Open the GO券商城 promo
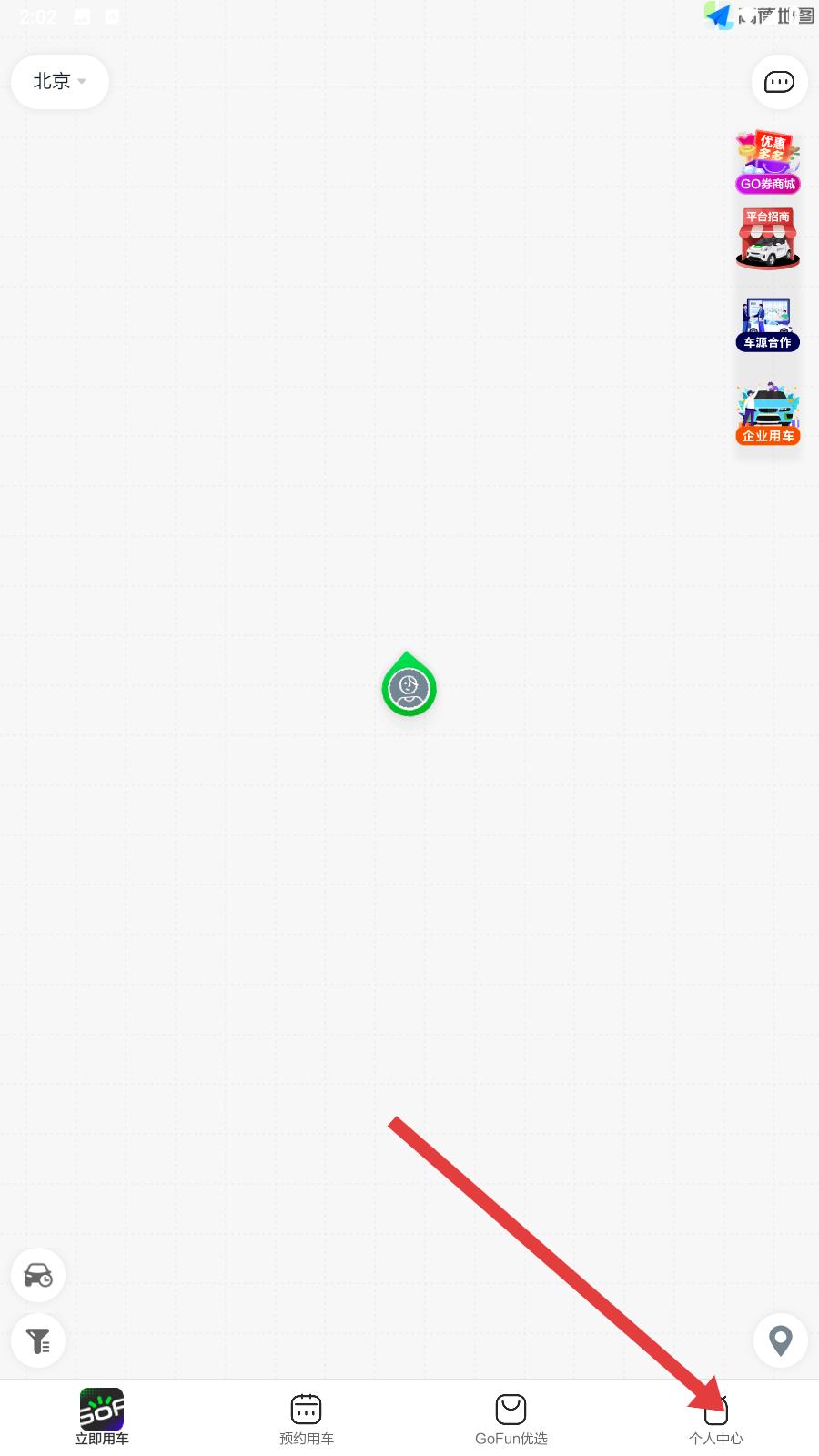The height and width of the screenshot is (1456, 819). (x=768, y=162)
